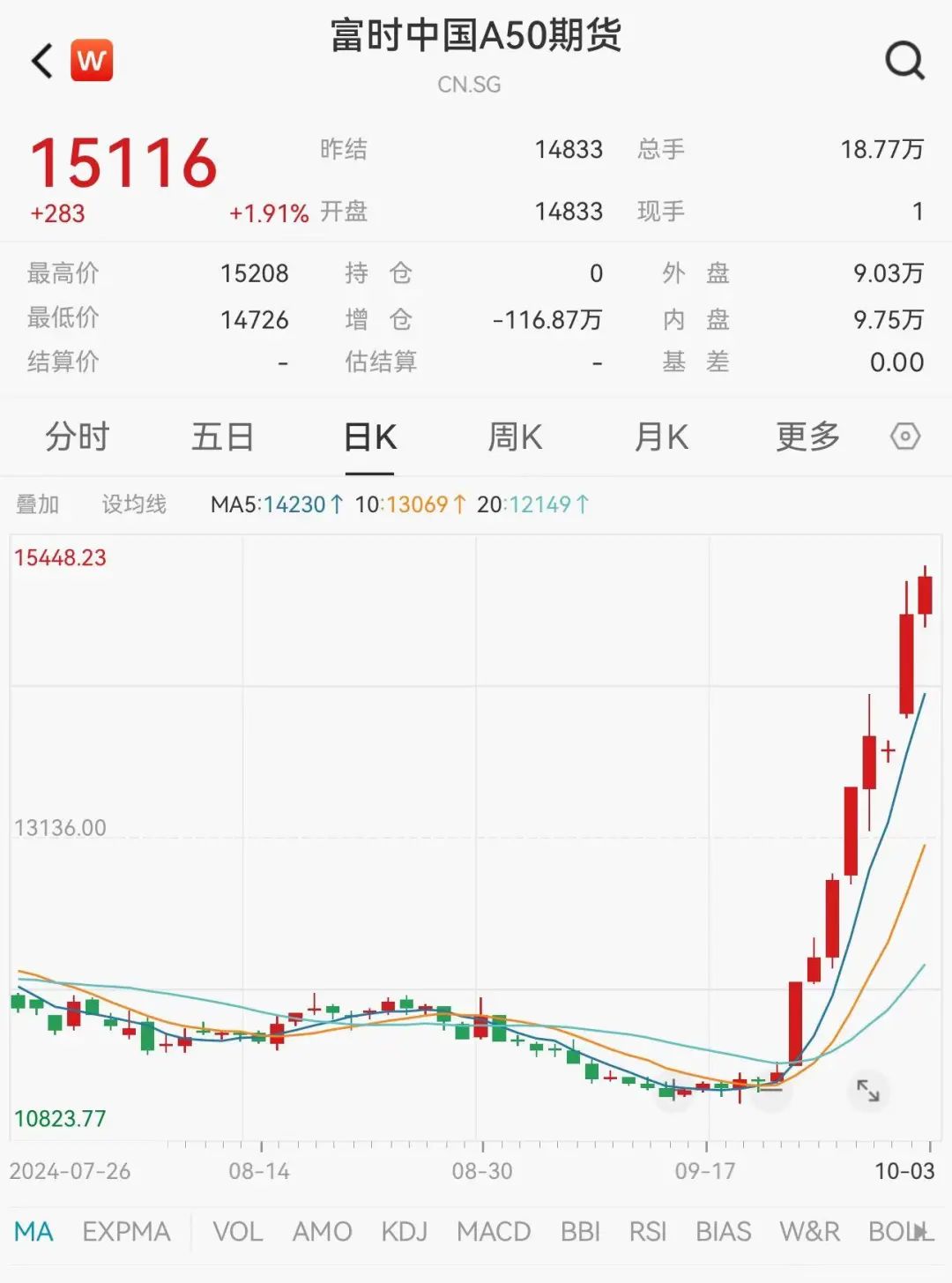Show the BIAS indicator
The height and width of the screenshot is (1283, 952).
pyautogui.click(x=723, y=1231)
